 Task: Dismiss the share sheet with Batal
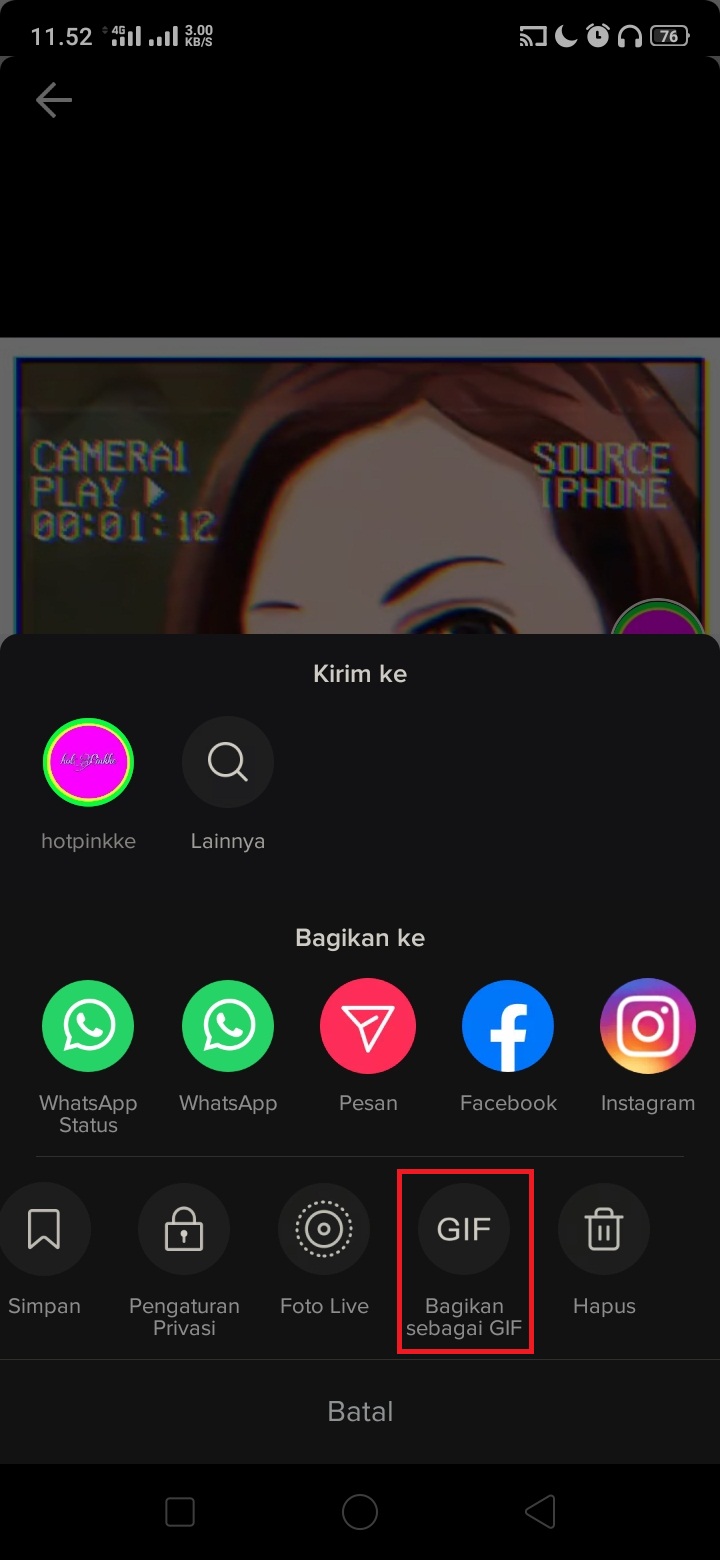coord(360,1412)
